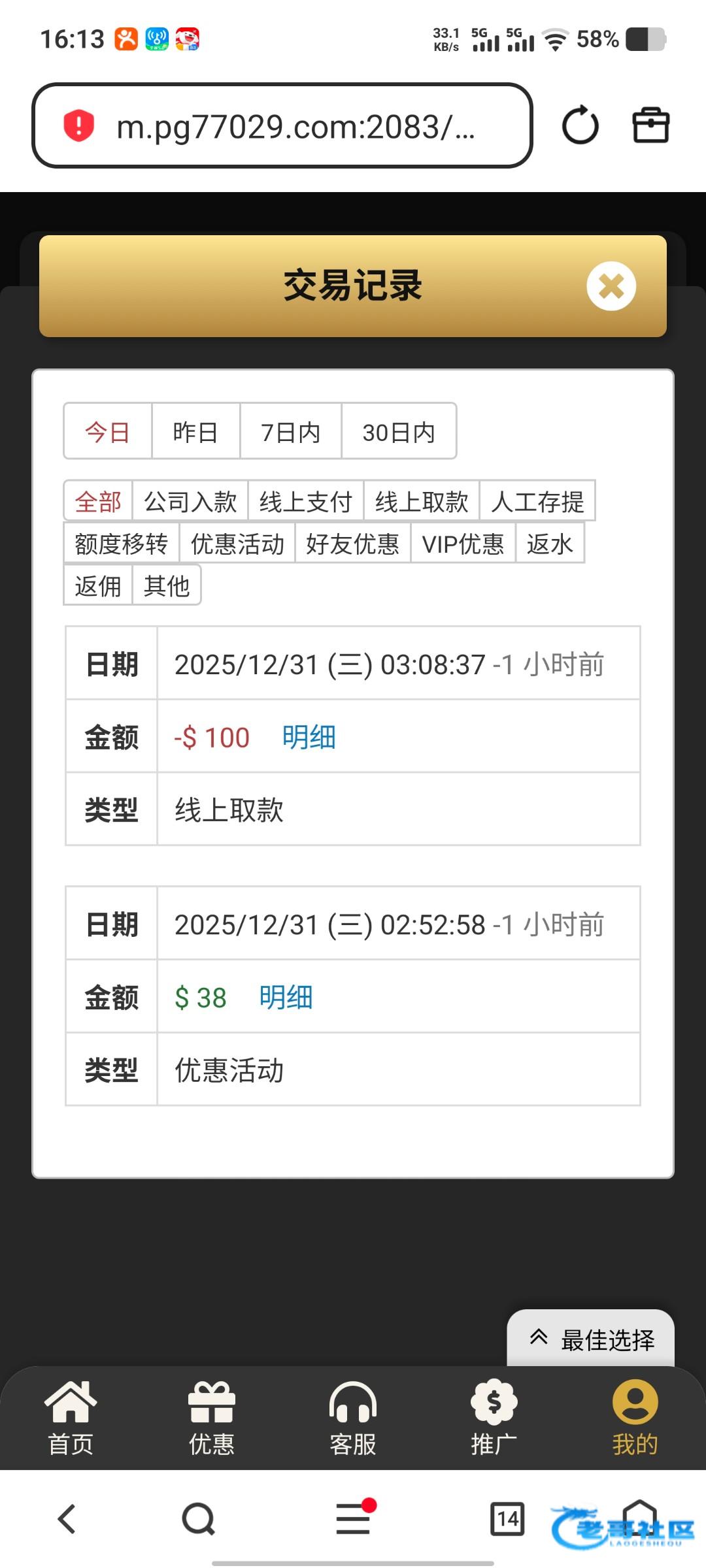Open 明细 for the -$100 withdrawal
The height and width of the screenshot is (1568, 706).
[x=309, y=738]
